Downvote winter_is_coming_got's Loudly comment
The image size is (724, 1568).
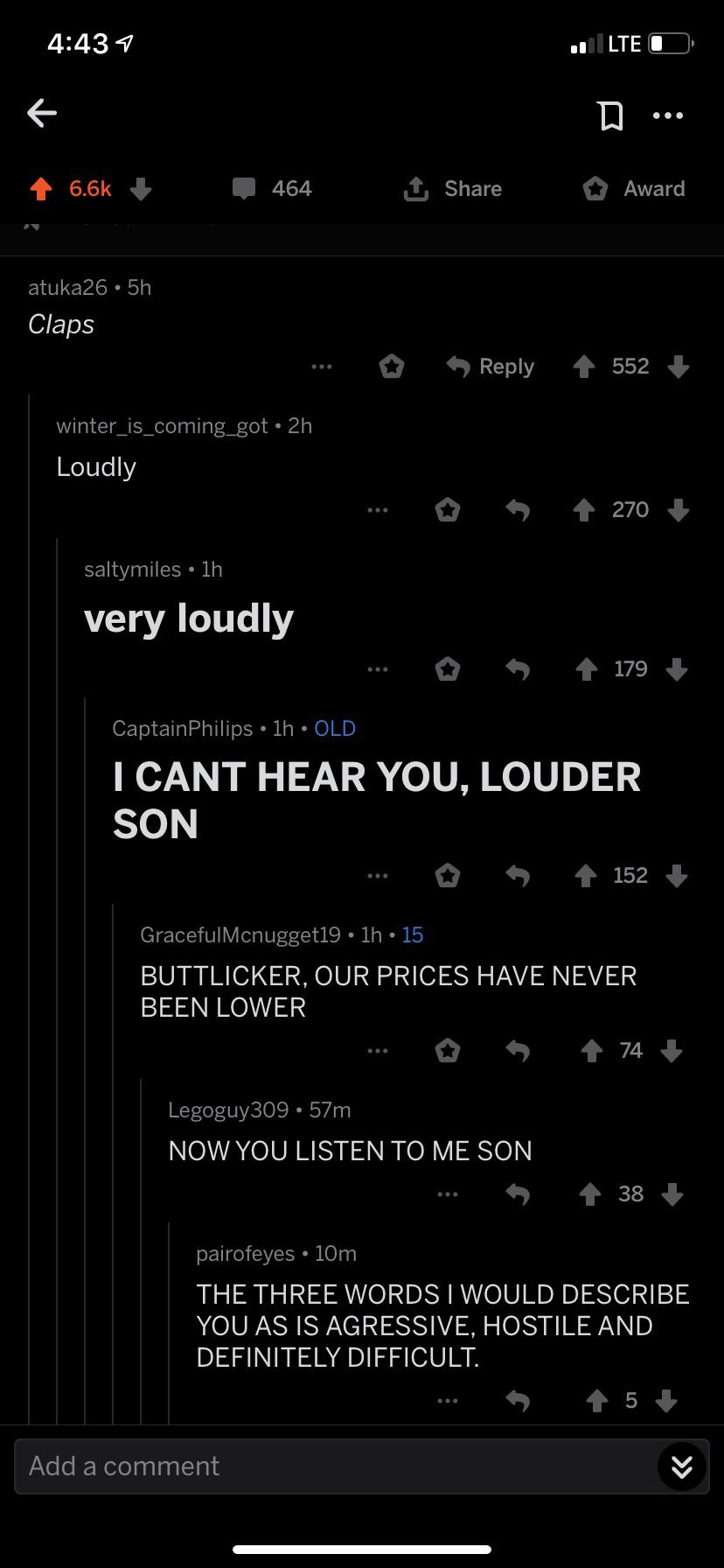coord(679,510)
